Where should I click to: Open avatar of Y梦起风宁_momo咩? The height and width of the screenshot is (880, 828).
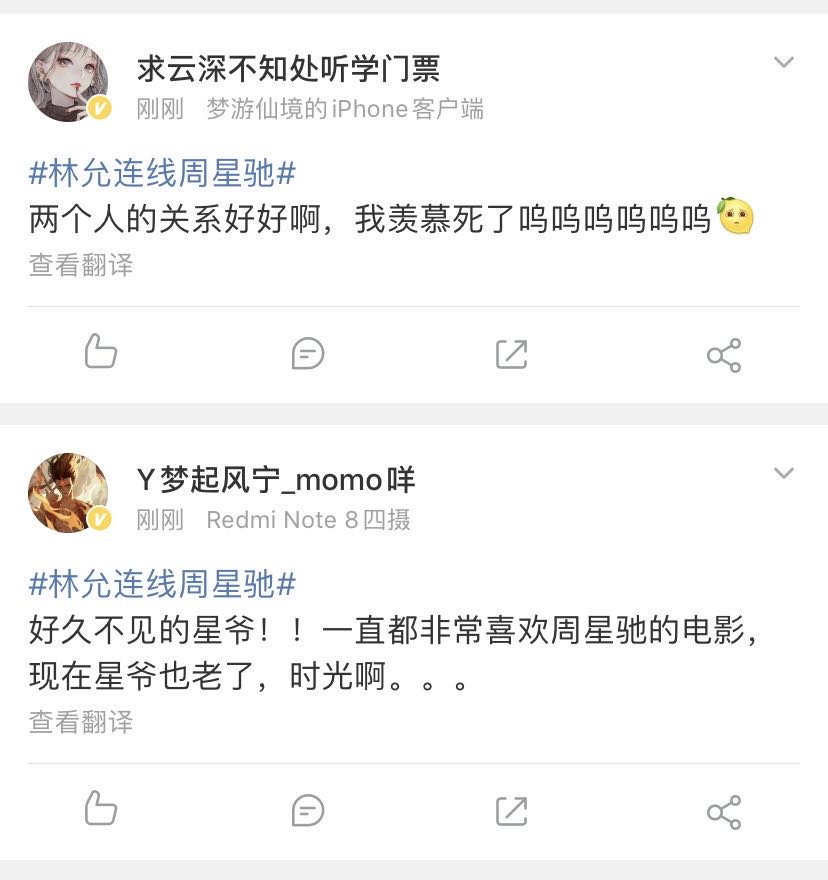point(68,493)
